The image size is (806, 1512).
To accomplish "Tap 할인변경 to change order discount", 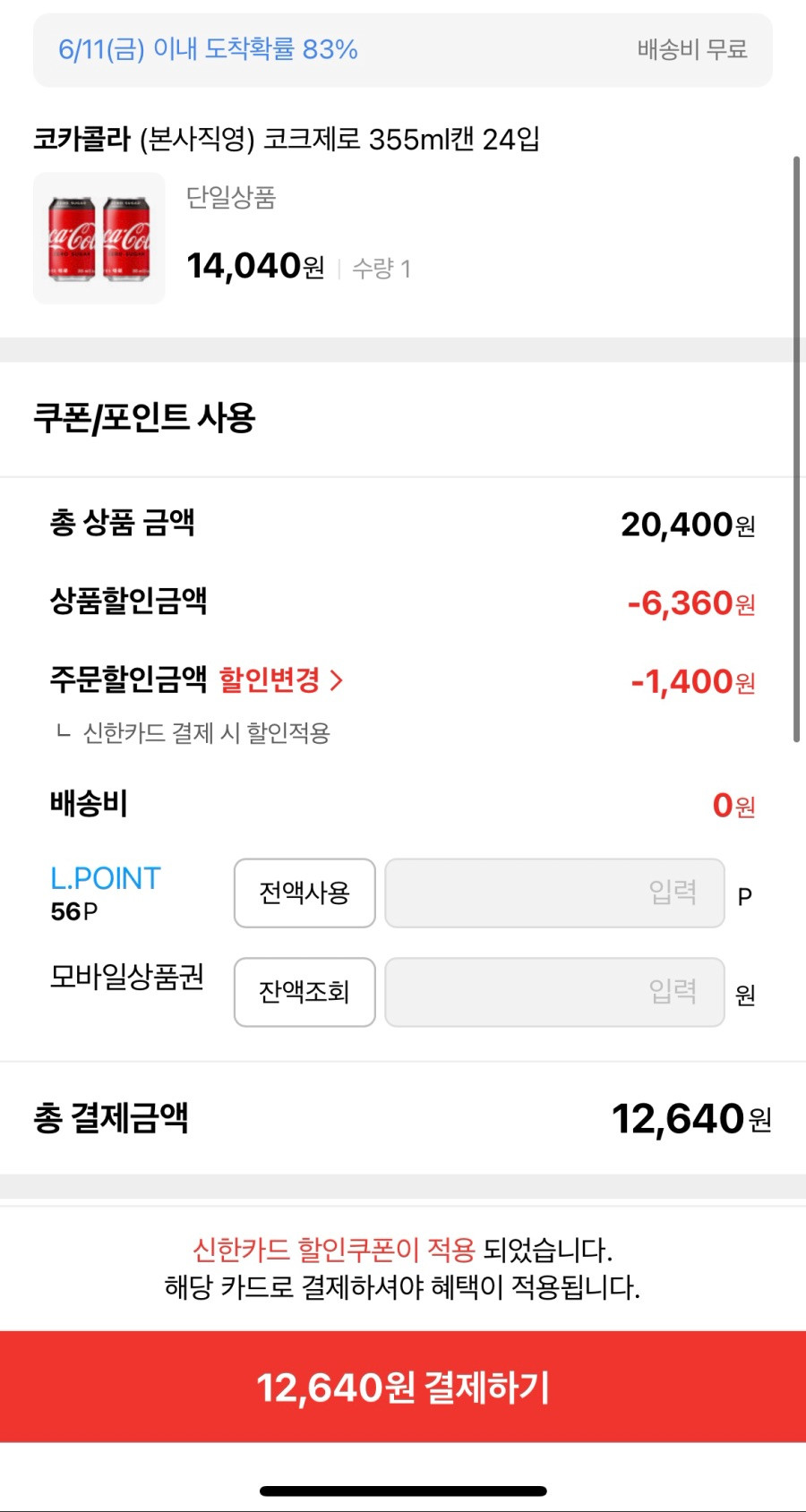I will [281, 679].
